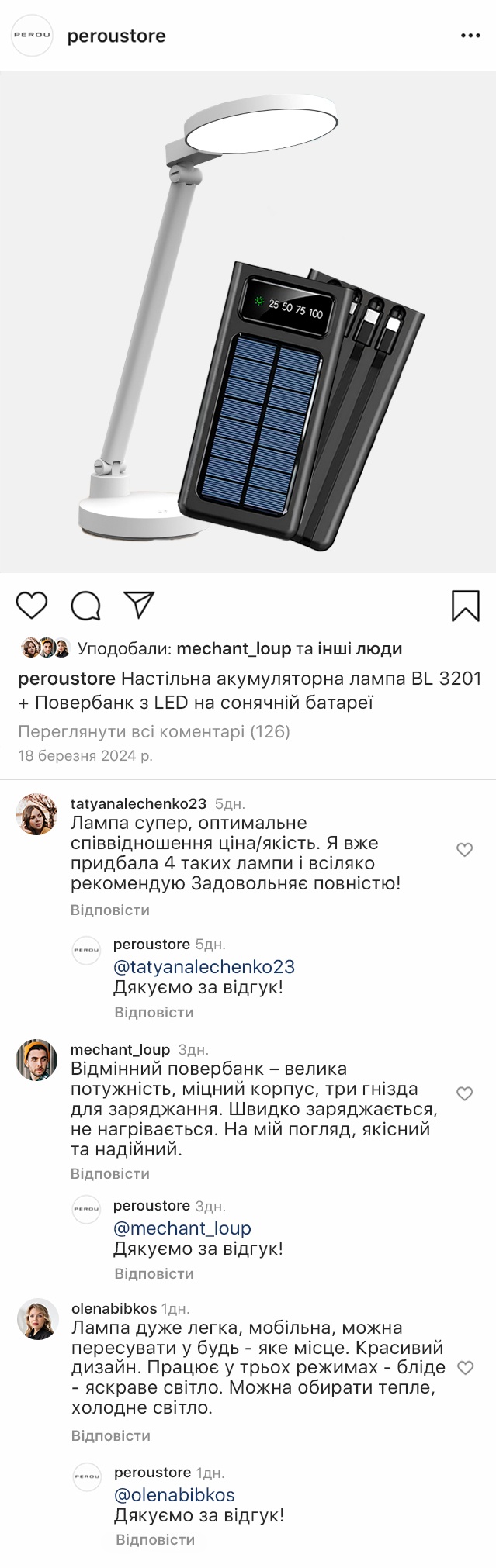Bookmark this post
The height and width of the screenshot is (1568, 496).
(465, 606)
